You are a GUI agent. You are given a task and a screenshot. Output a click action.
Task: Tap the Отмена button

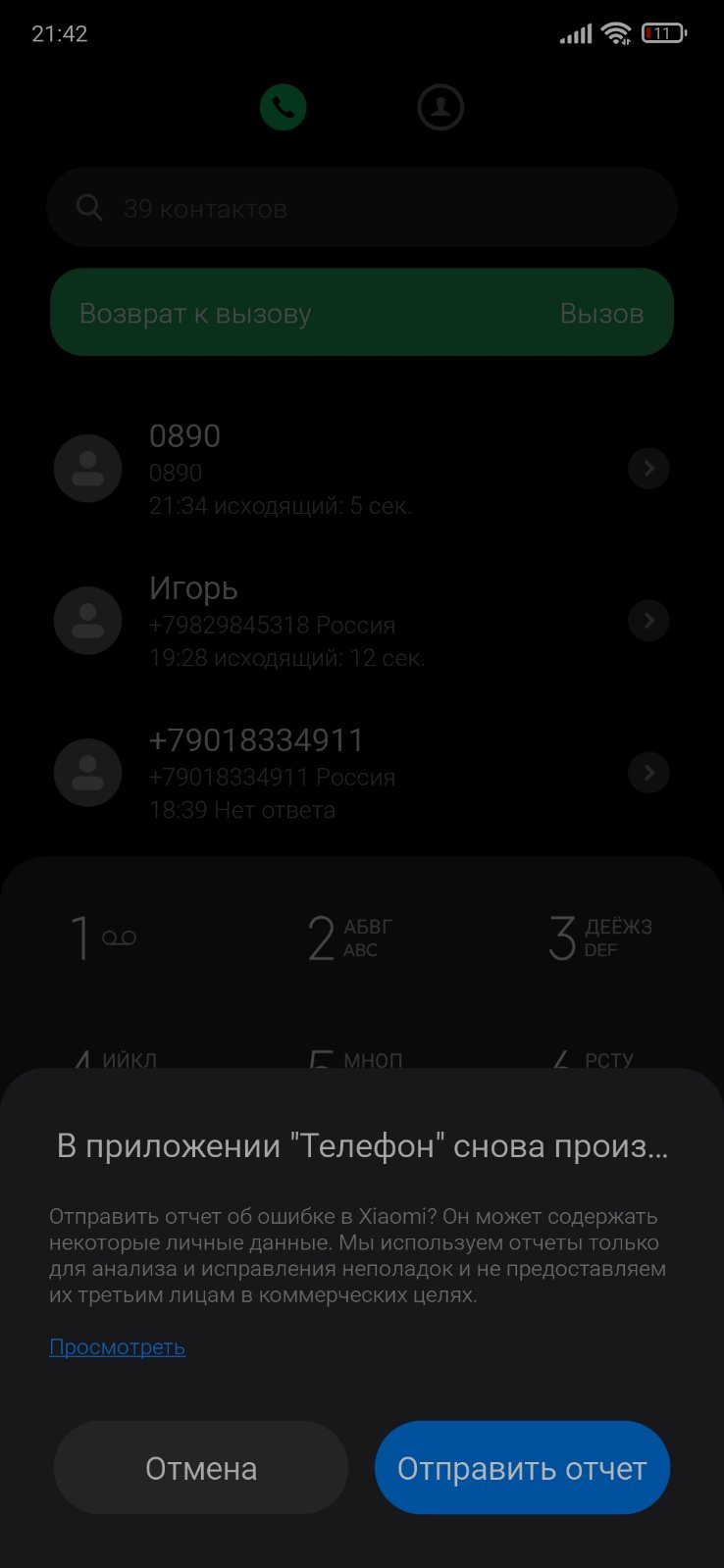(201, 1467)
